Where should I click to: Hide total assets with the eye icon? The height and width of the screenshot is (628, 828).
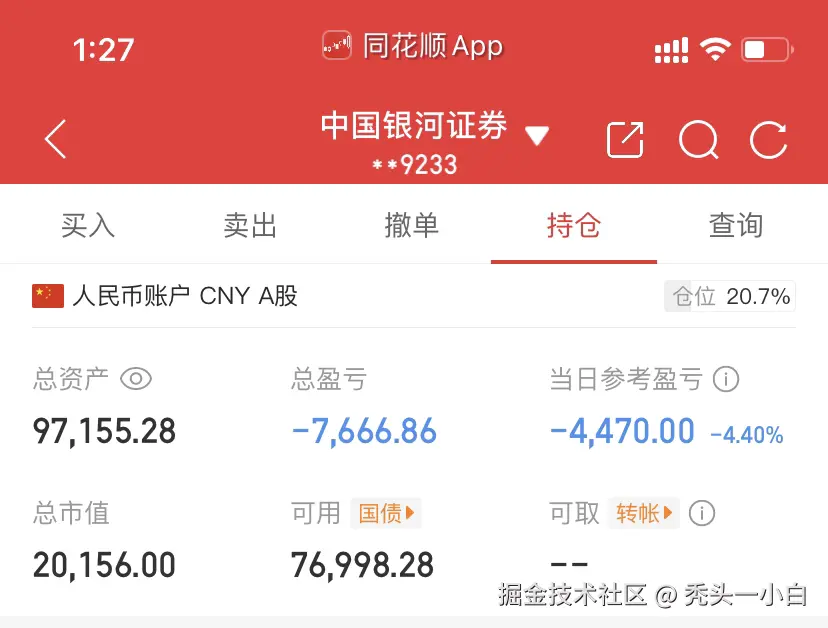click(136, 379)
